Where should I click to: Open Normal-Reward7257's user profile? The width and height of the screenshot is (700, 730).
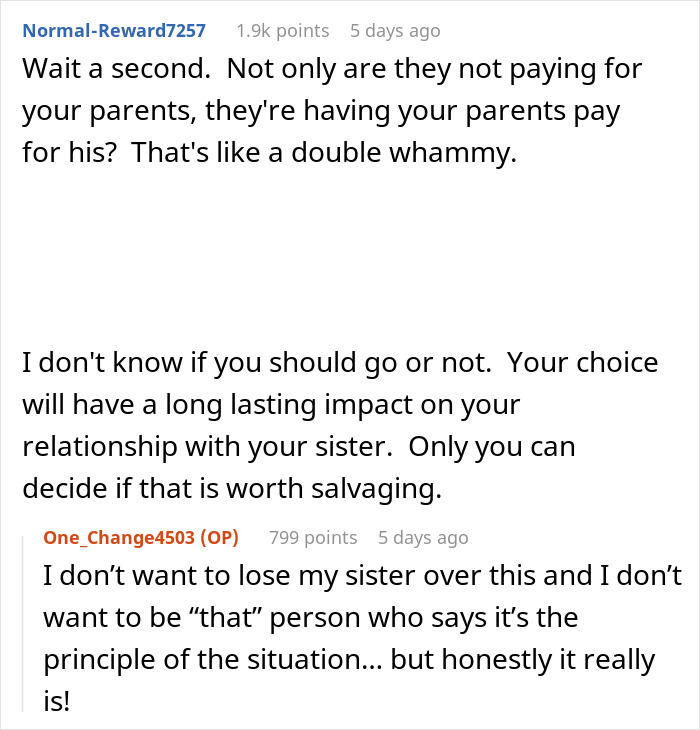click(114, 31)
